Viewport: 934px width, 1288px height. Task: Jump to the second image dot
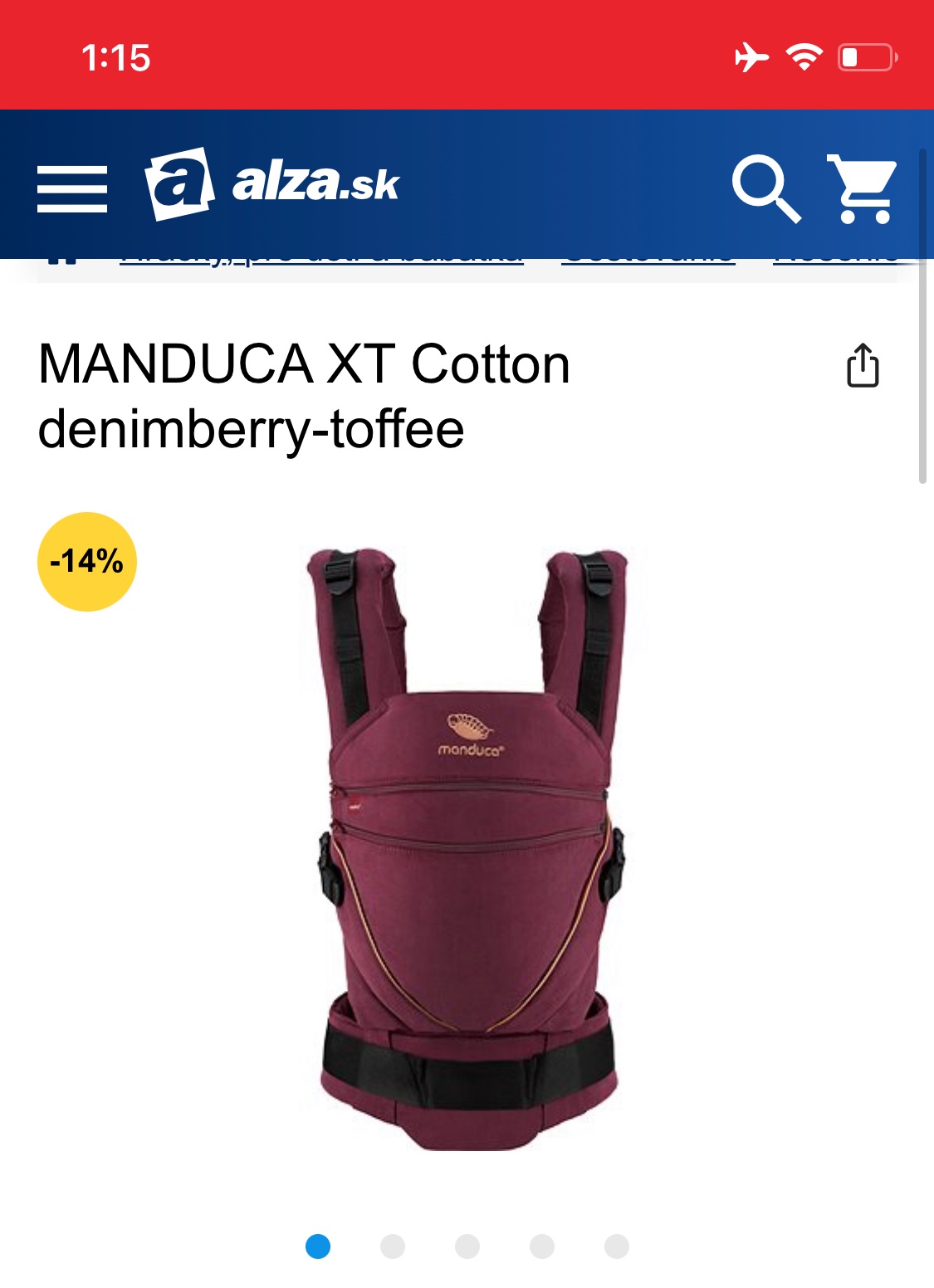[x=393, y=1247]
